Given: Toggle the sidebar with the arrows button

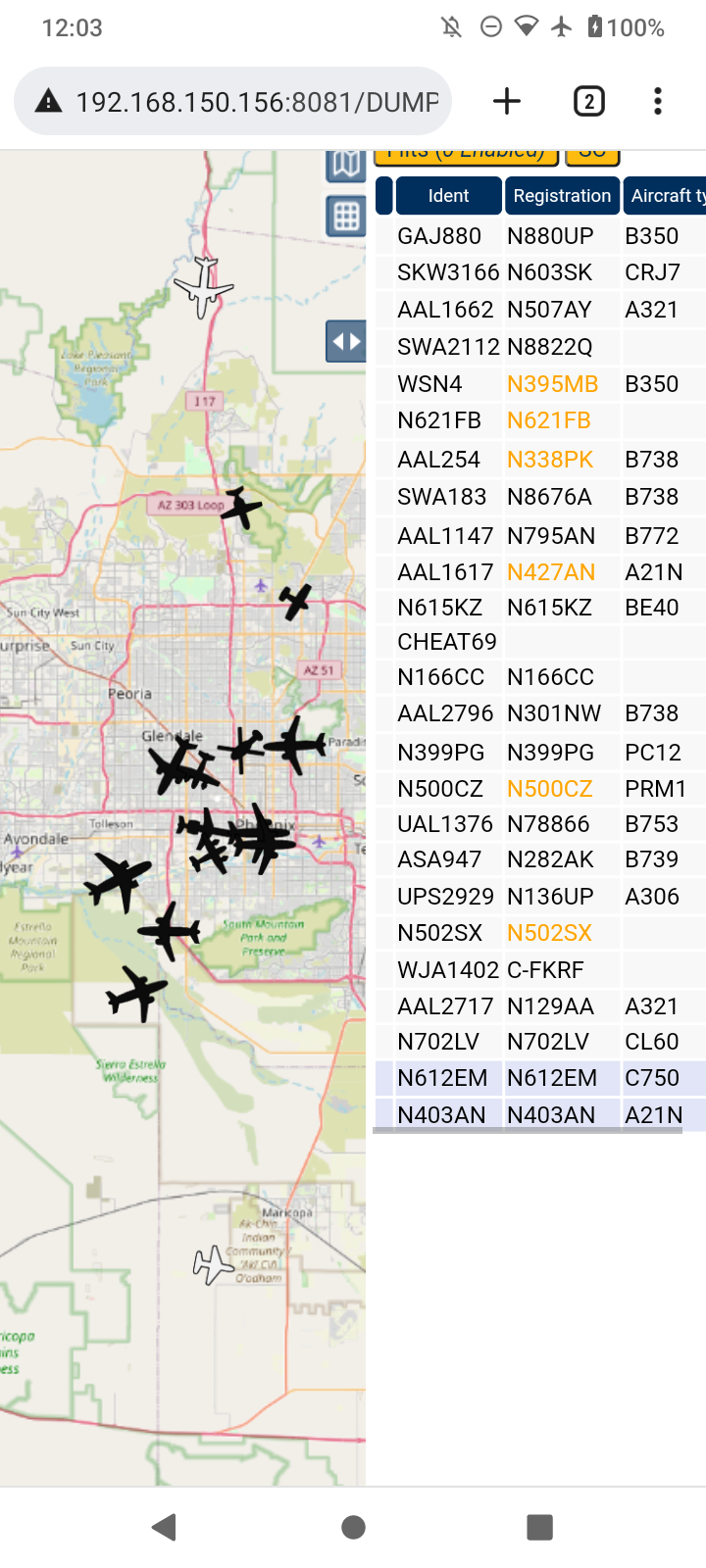Looking at the screenshot, I should (x=346, y=342).
